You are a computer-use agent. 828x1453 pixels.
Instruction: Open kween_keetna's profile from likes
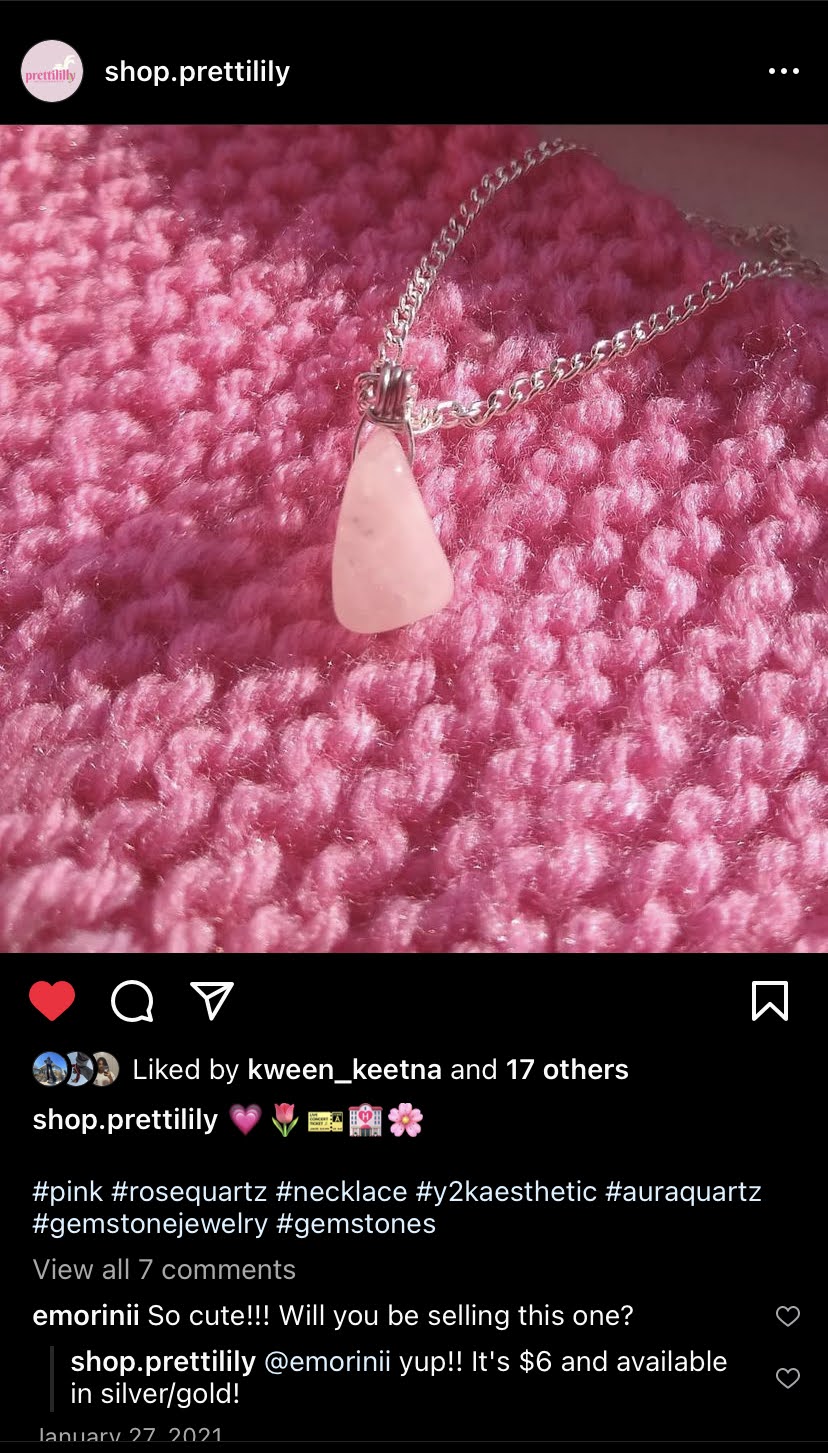[344, 1070]
